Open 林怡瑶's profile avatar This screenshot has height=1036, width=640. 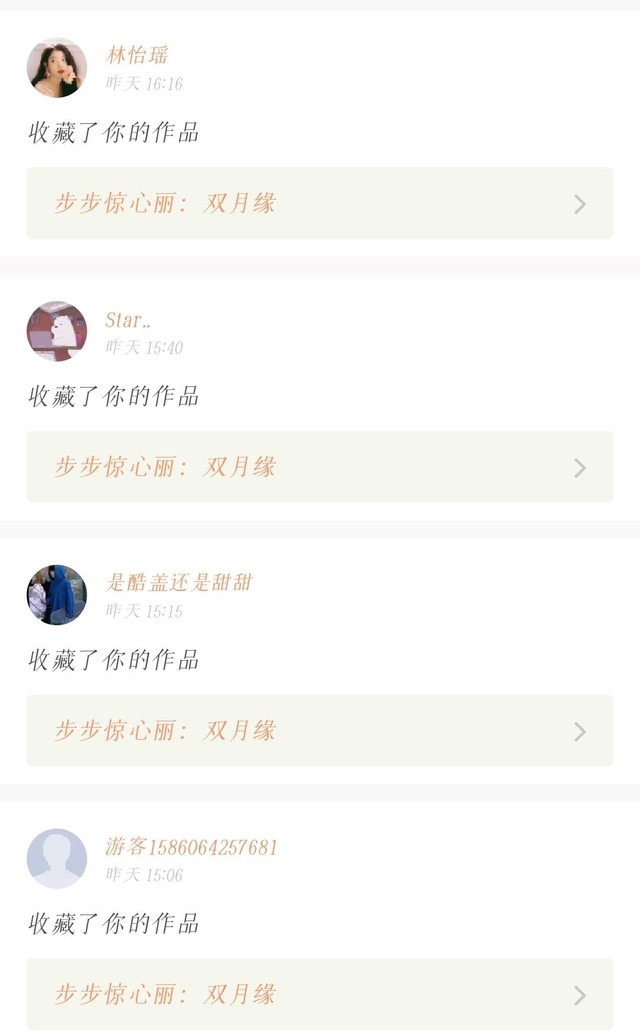pos(57,67)
